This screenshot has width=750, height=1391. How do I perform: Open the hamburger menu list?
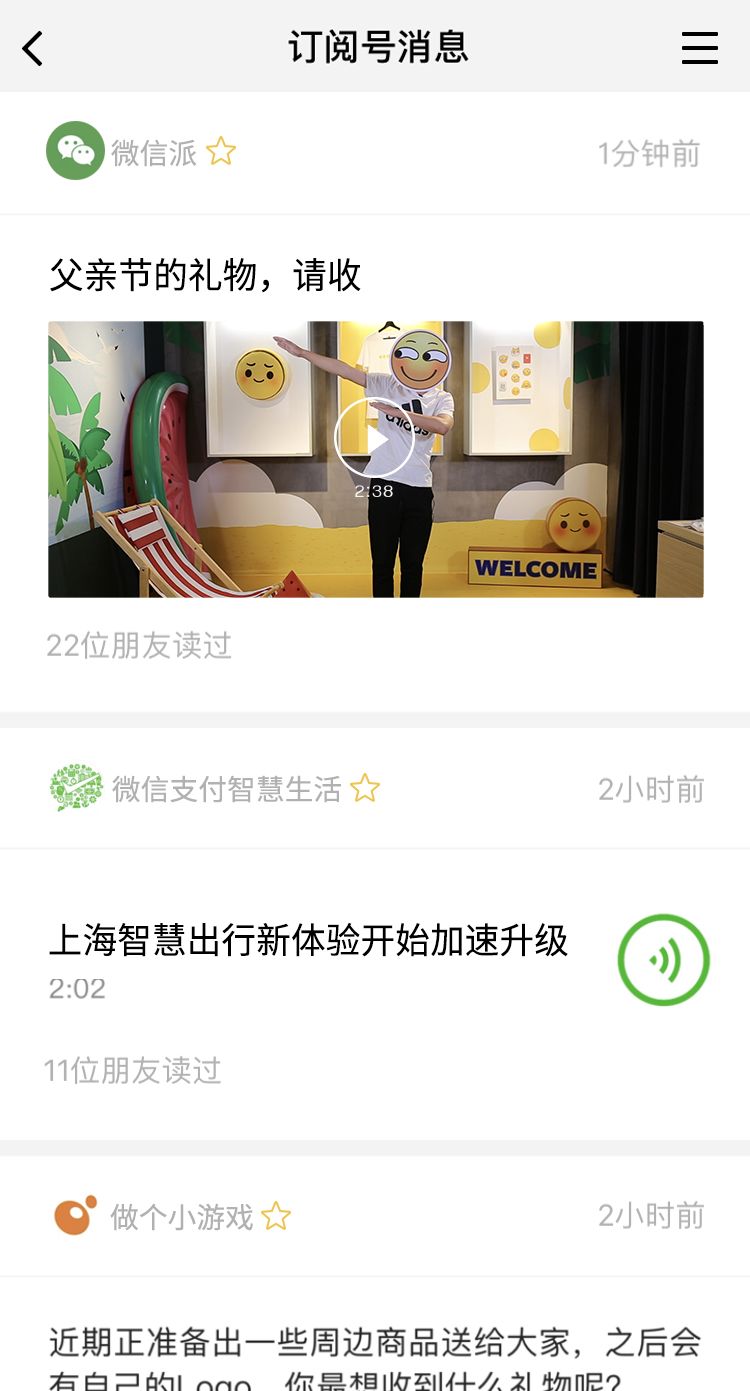click(700, 48)
